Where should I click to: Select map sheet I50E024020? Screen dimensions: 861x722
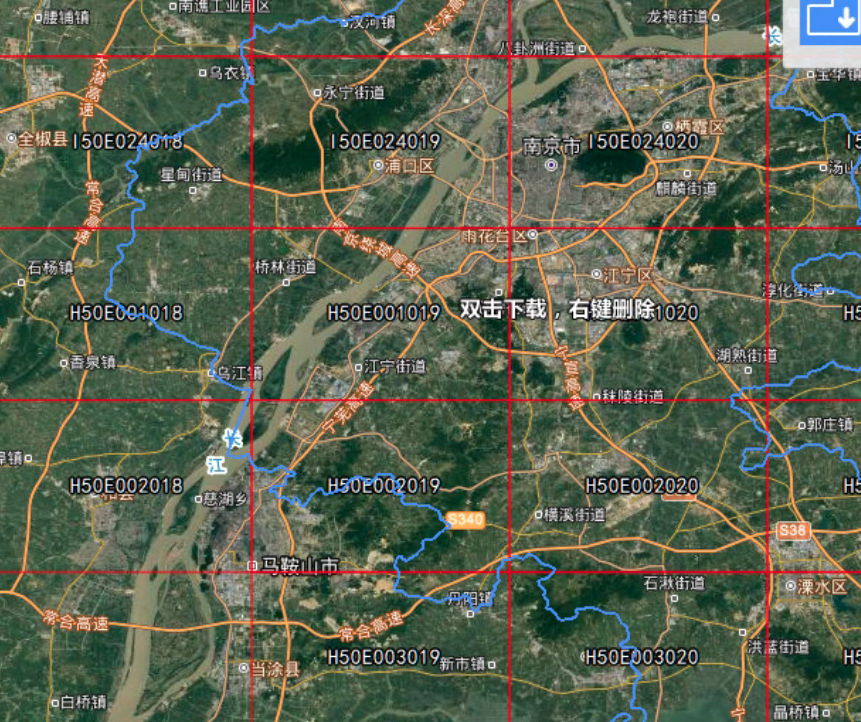643,141
